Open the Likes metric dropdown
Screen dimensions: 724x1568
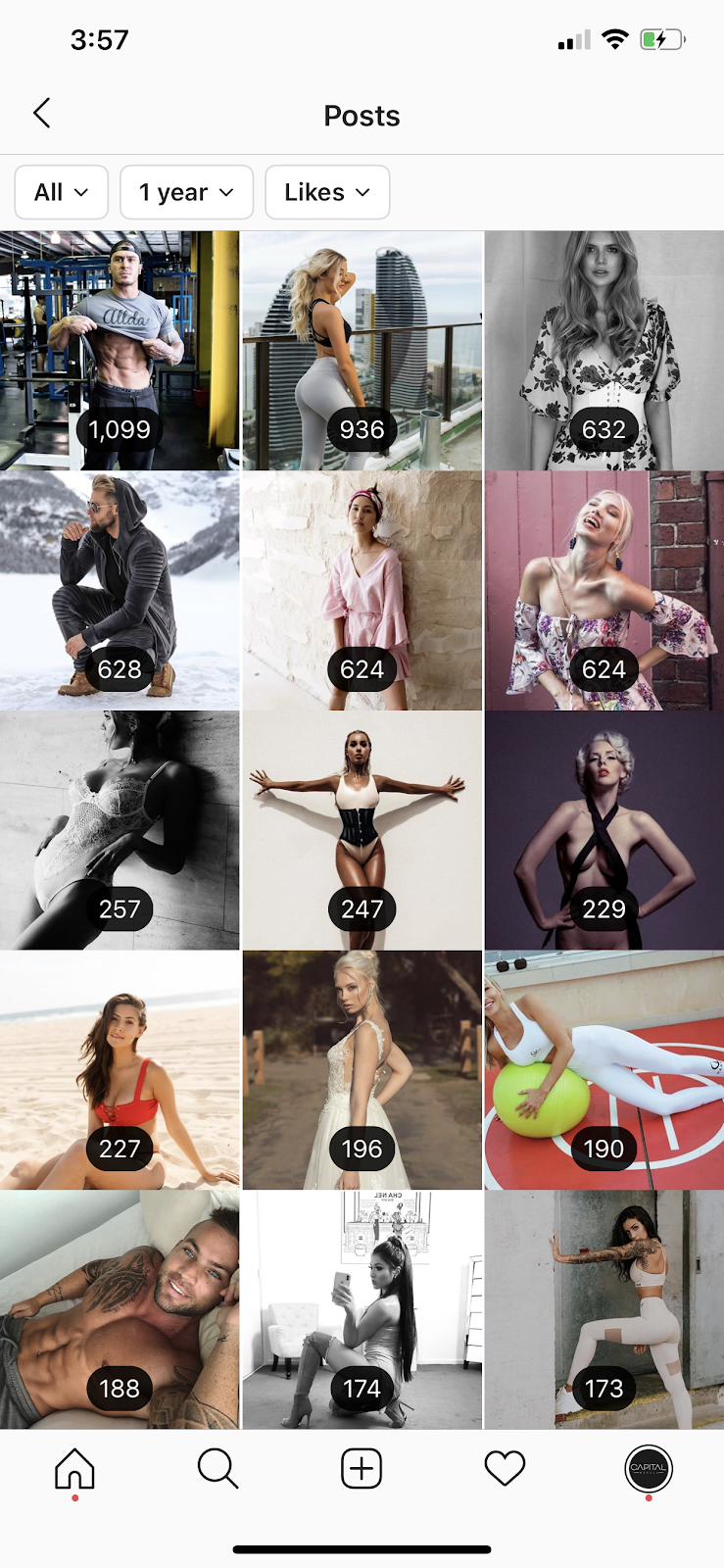[x=327, y=192]
